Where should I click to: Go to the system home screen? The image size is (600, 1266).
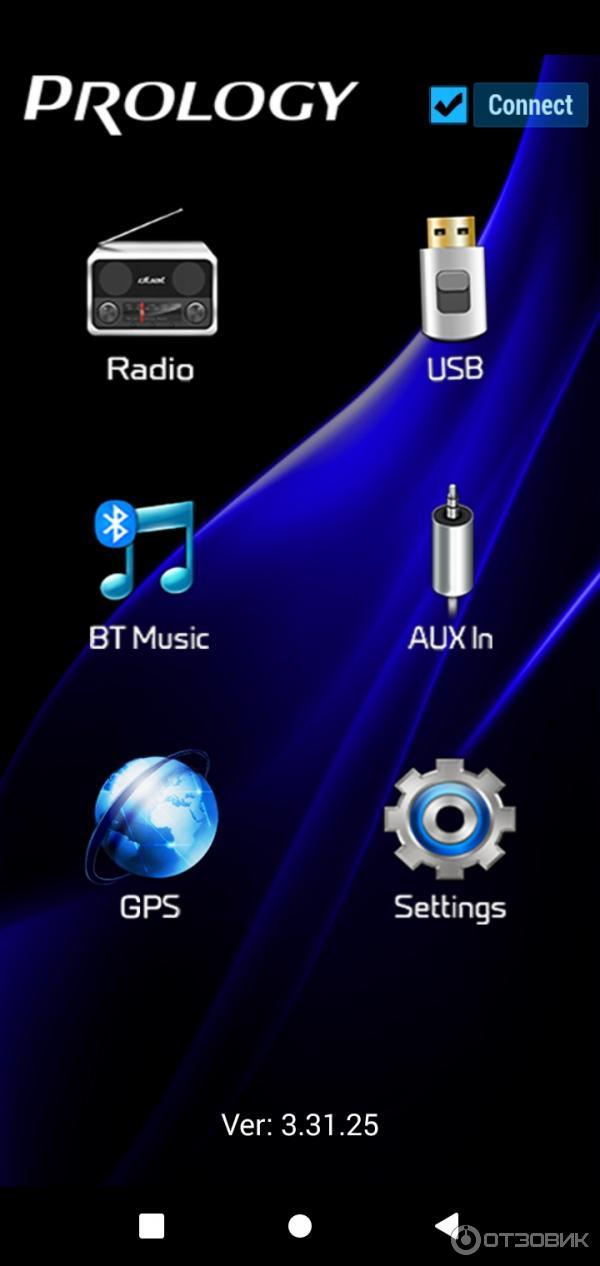point(299,1226)
